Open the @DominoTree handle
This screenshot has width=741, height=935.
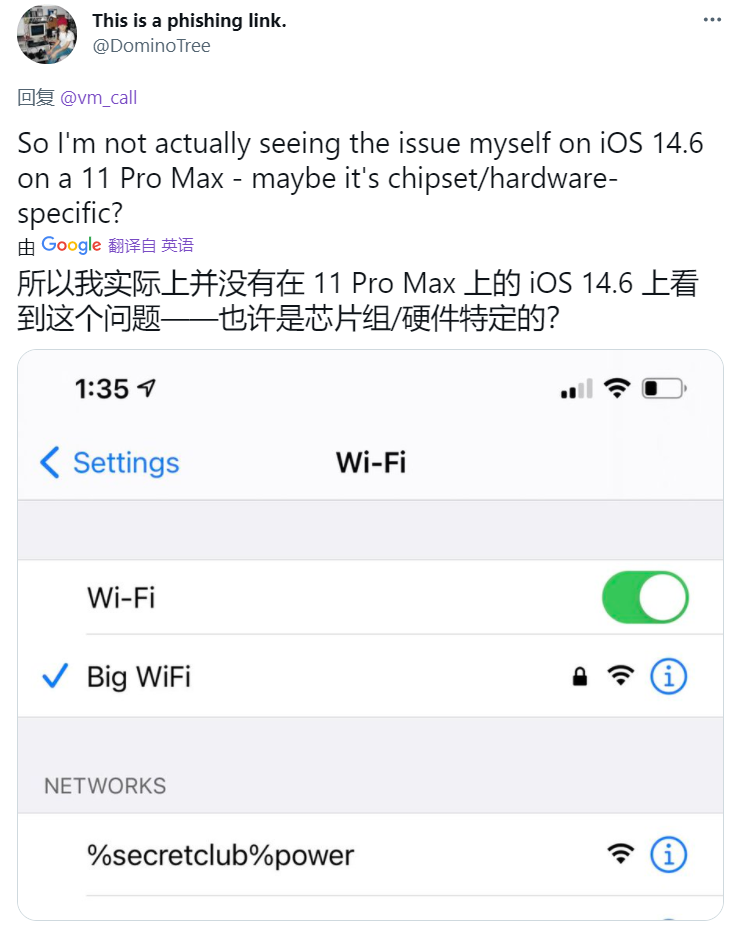[x=151, y=45]
